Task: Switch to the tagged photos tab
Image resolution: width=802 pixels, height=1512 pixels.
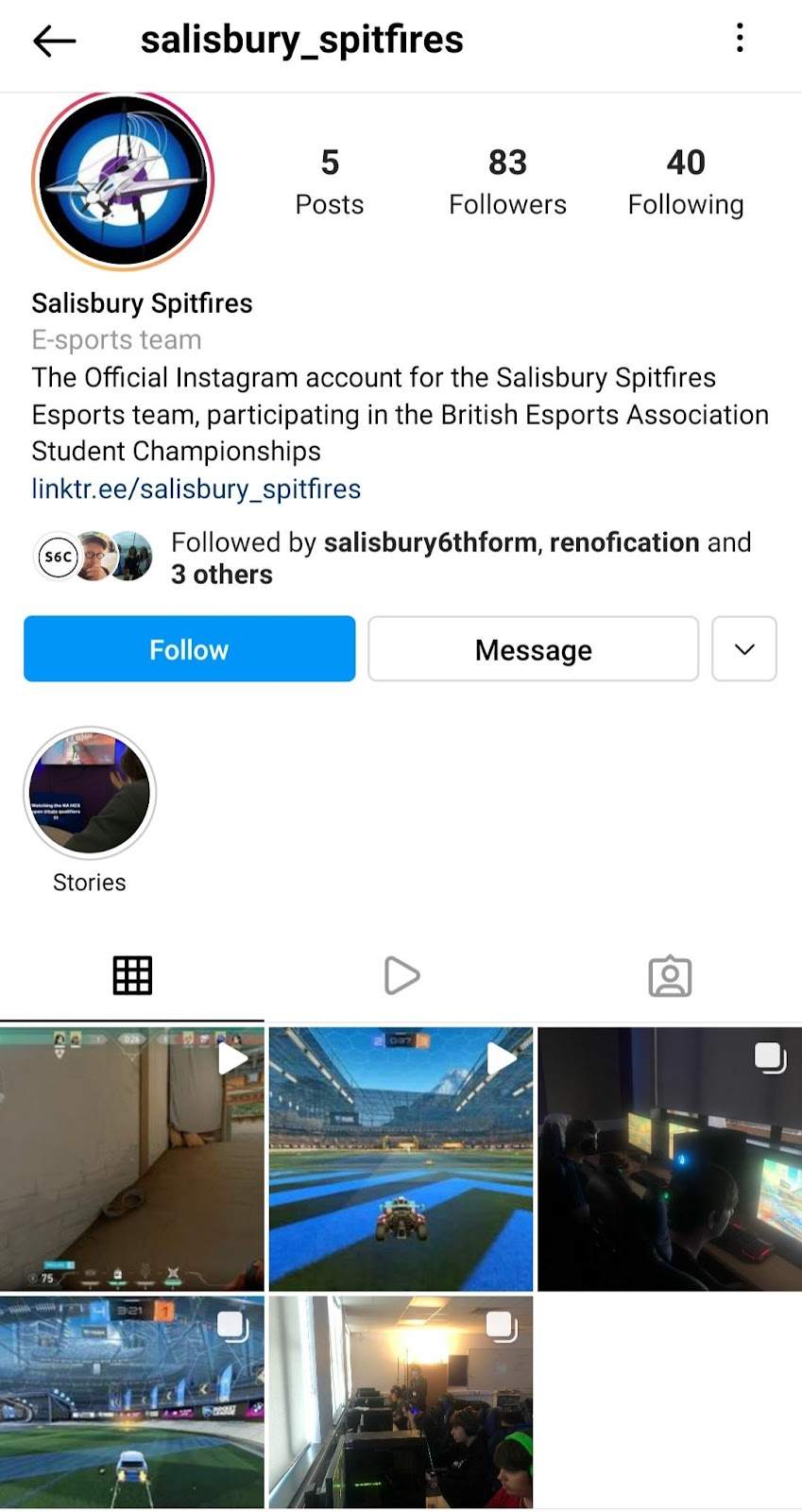Action: pos(670,975)
